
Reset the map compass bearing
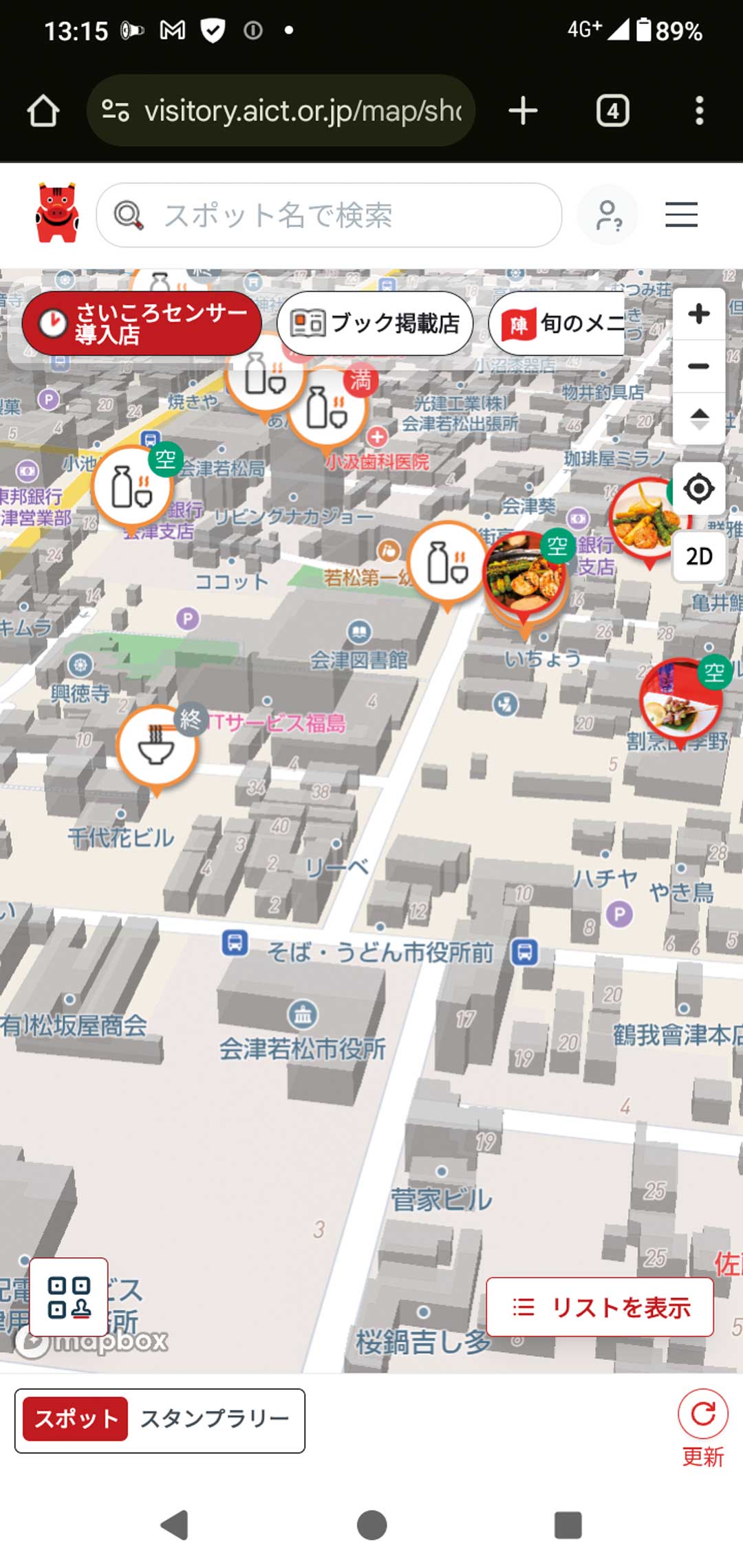point(699,418)
